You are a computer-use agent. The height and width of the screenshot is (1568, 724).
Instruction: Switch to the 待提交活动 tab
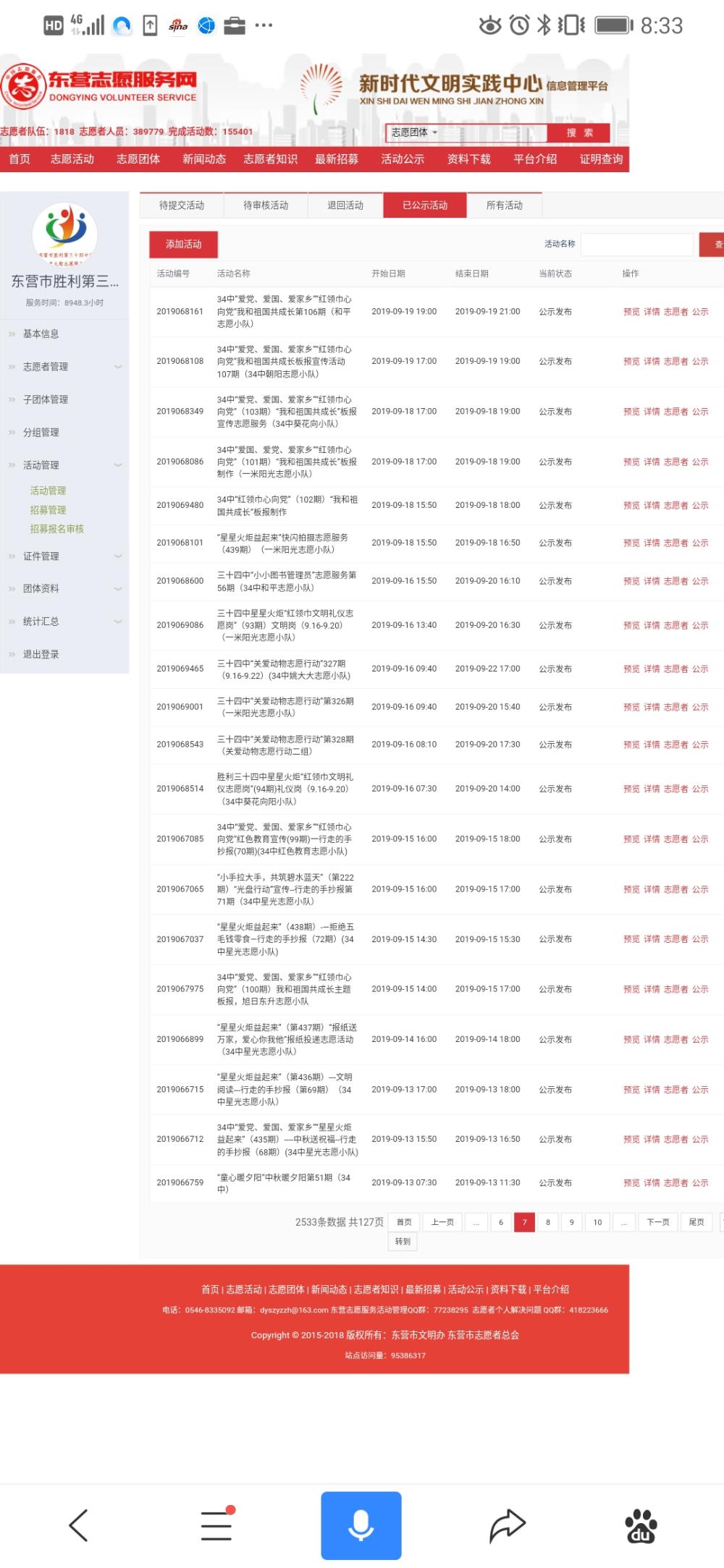[182, 205]
